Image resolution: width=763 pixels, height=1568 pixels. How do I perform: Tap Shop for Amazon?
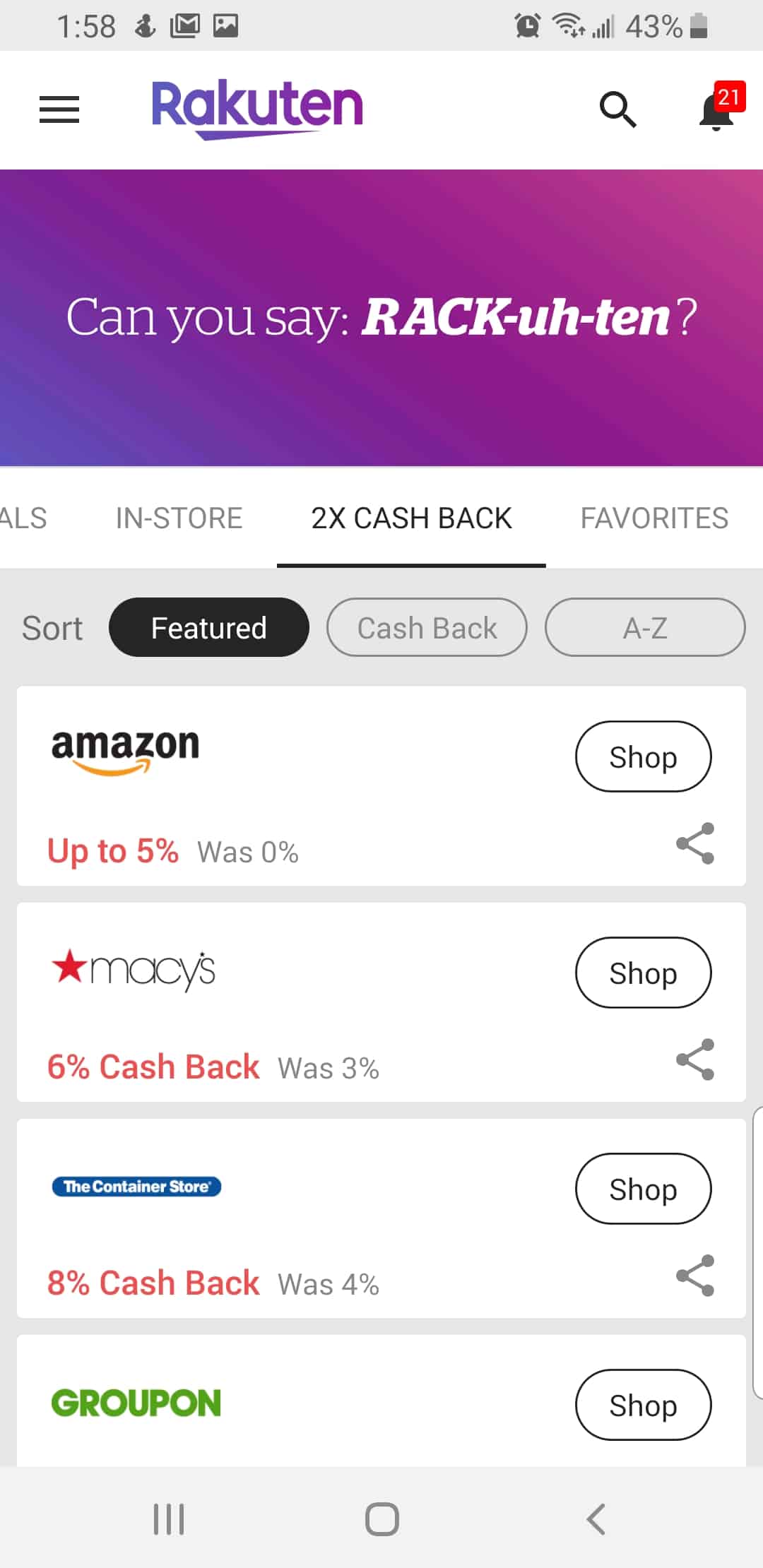tap(644, 757)
